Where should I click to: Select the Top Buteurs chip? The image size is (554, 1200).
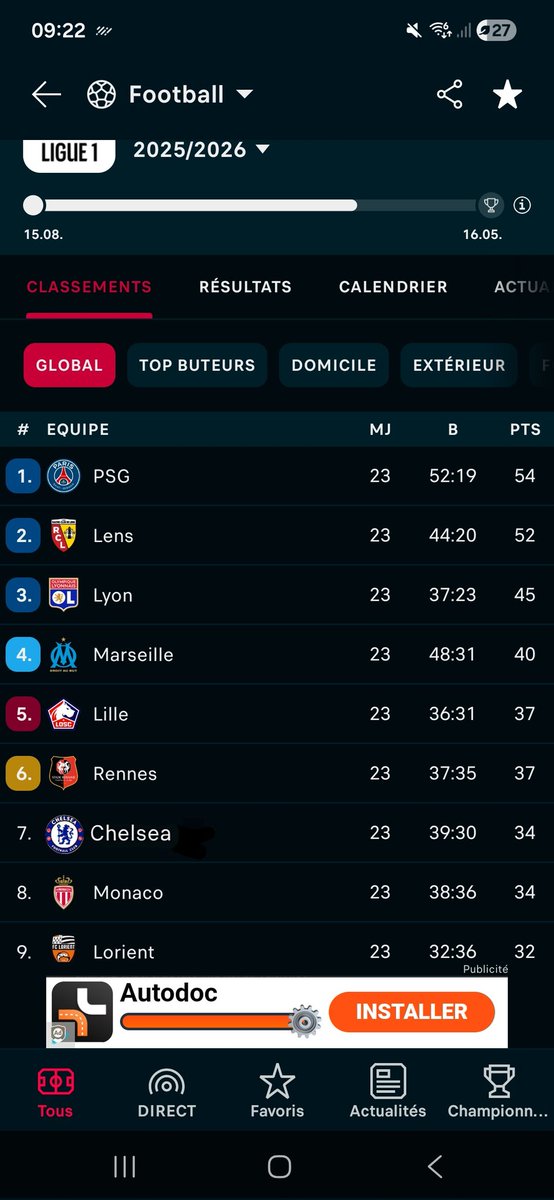click(197, 365)
